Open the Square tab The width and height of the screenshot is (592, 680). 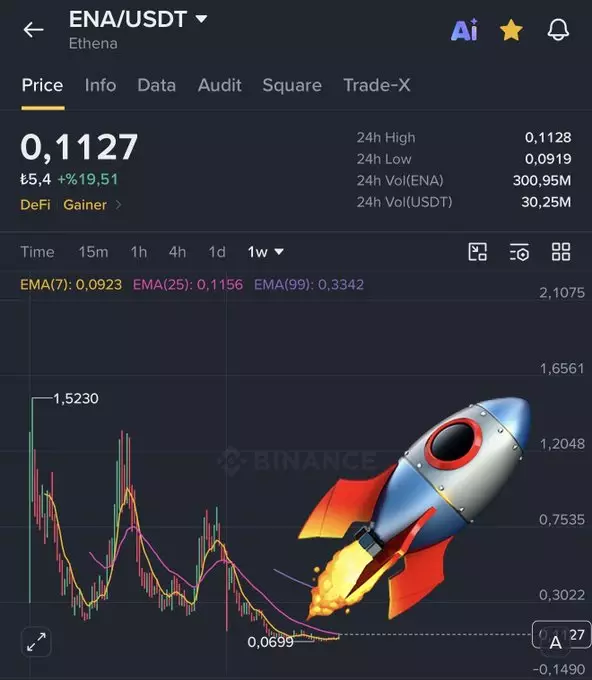tap(292, 85)
